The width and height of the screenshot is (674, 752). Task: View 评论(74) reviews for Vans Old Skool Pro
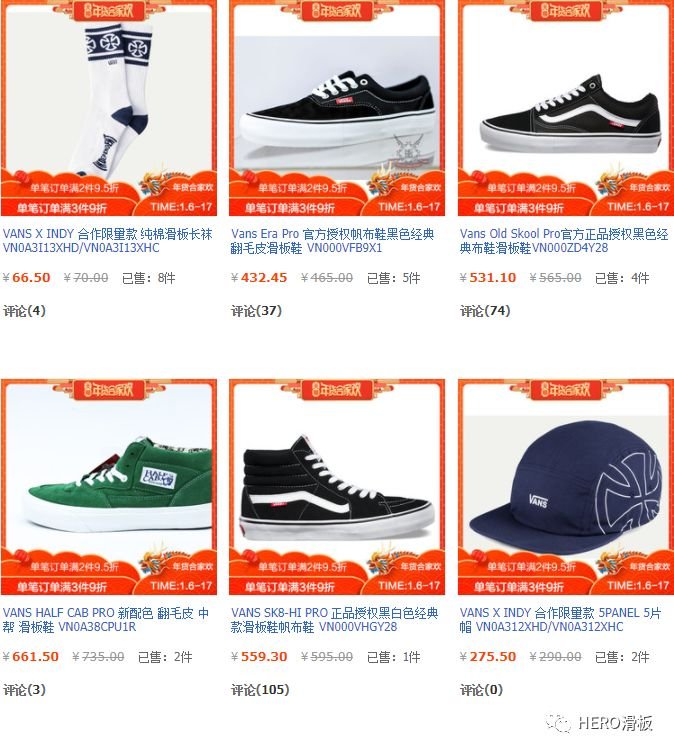[x=485, y=311]
